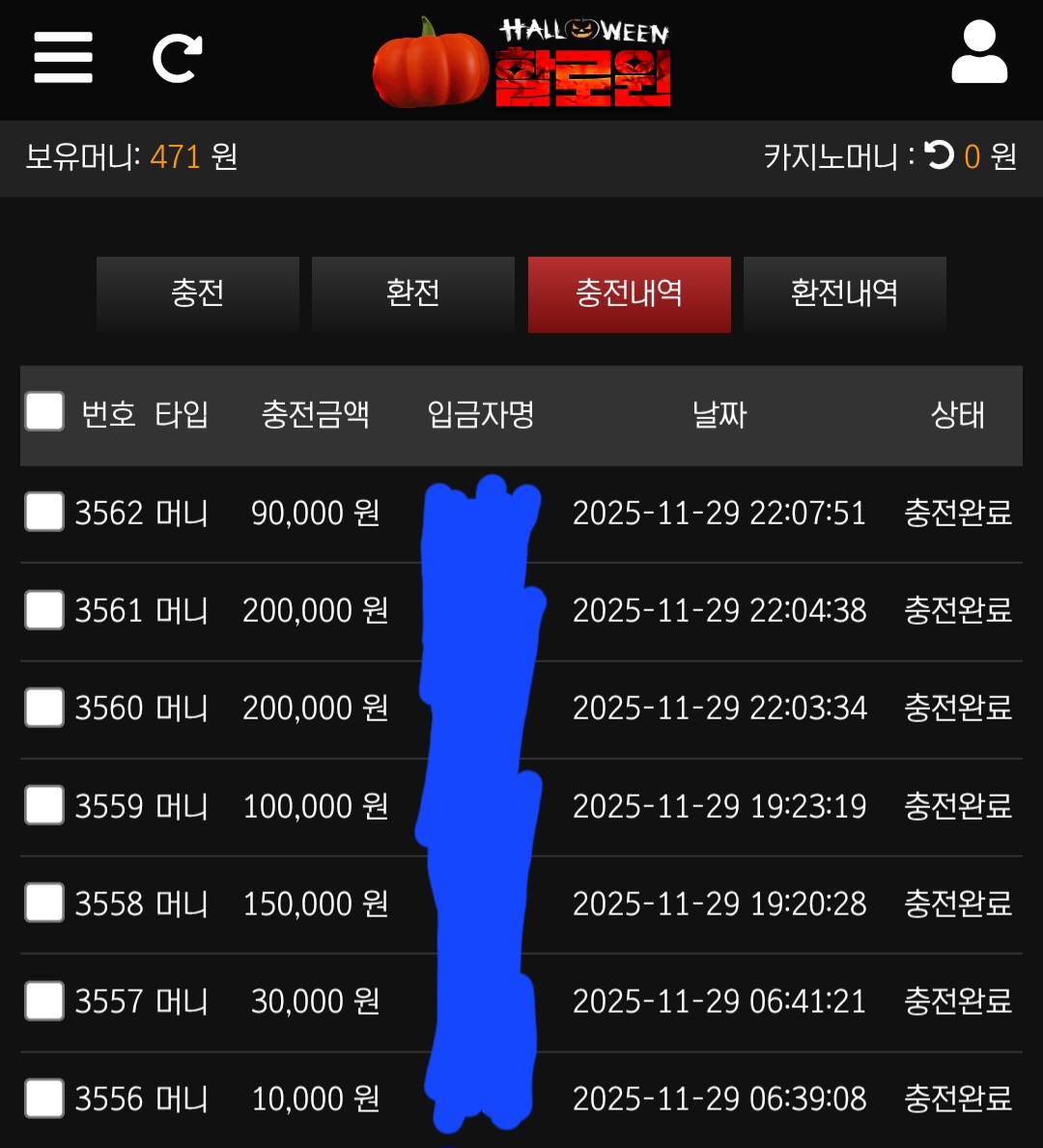Select the checkbox for entry 3557
The width and height of the screenshot is (1043, 1148).
tap(44, 1001)
